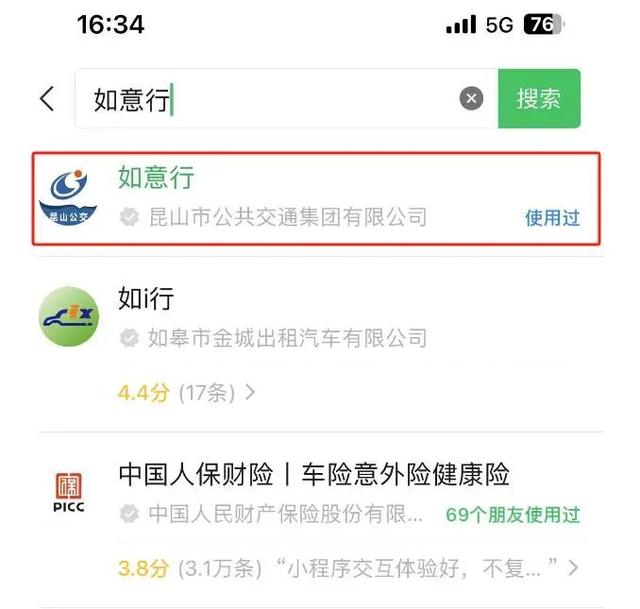The height and width of the screenshot is (609, 640).
Task: Tap the green 搜索 button
Action: (x=539, y=99)
